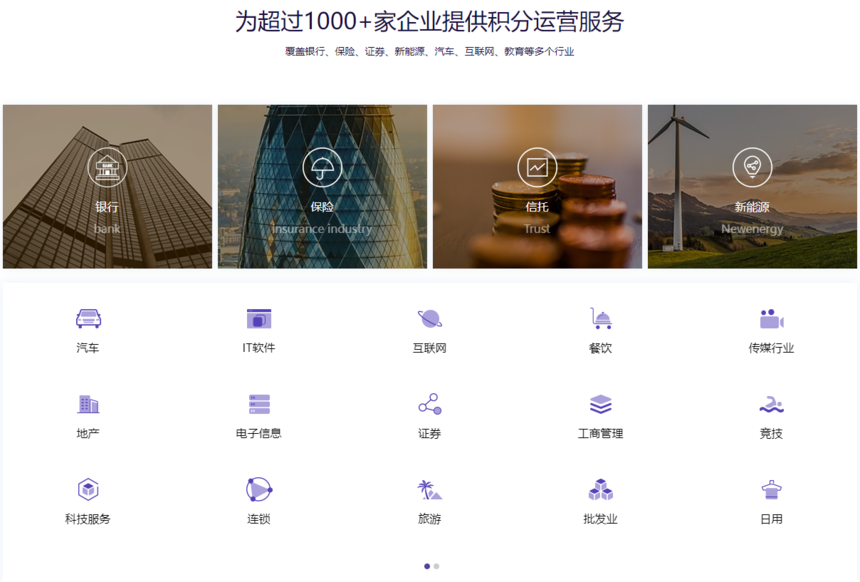
Task: Choose the 旅游 industry item
Action: tap(430, 501)
